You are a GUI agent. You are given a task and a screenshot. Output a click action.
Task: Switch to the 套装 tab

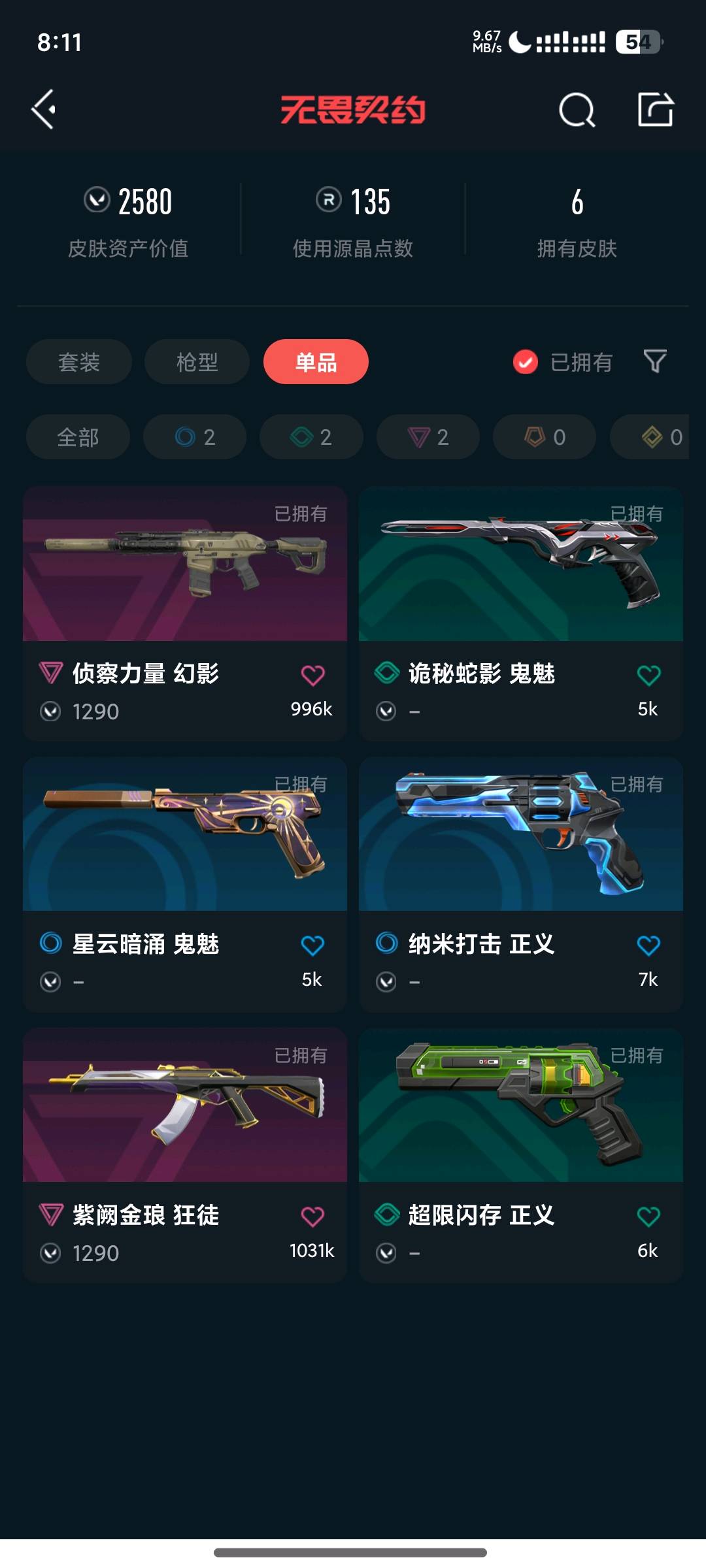point(79,362)
